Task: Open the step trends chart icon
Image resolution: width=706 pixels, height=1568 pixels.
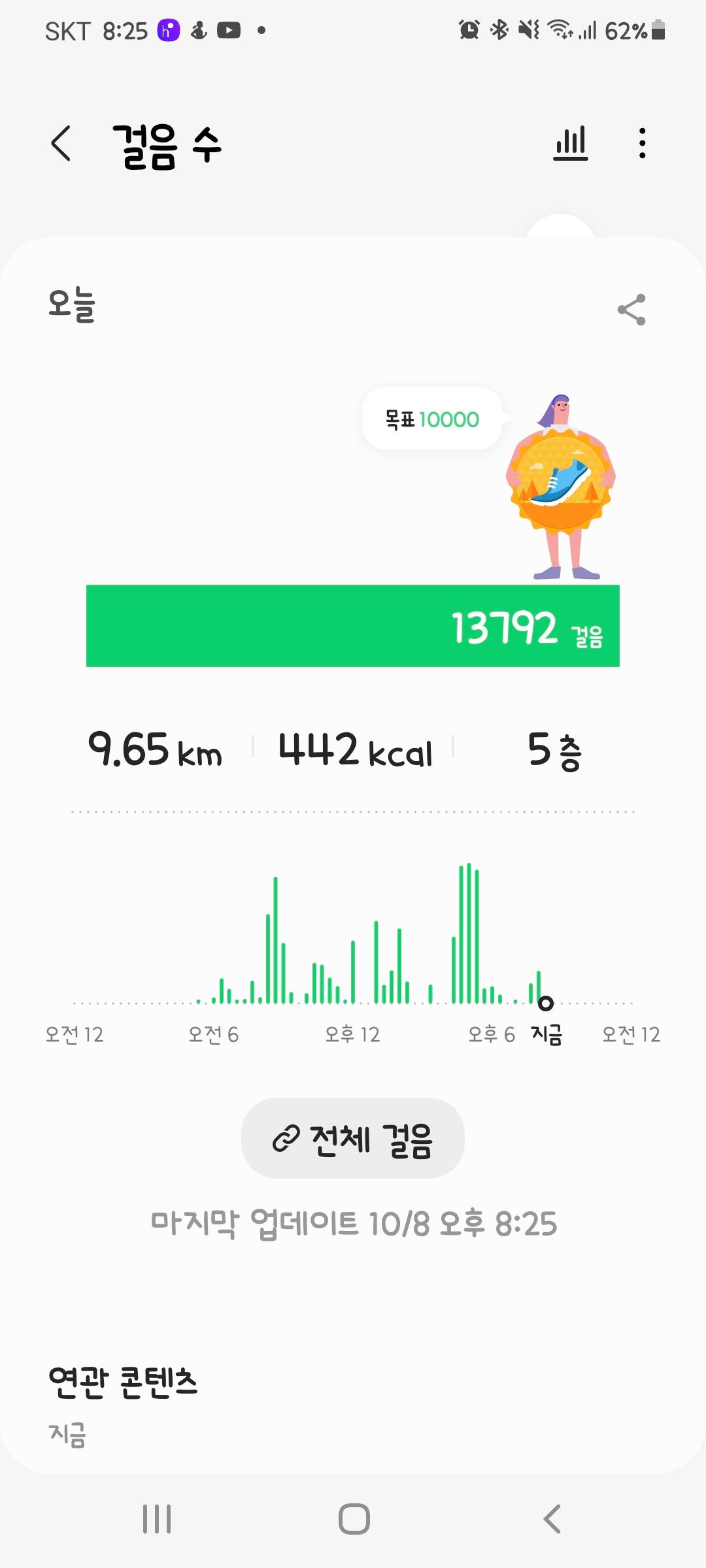Action: point(571,143)
